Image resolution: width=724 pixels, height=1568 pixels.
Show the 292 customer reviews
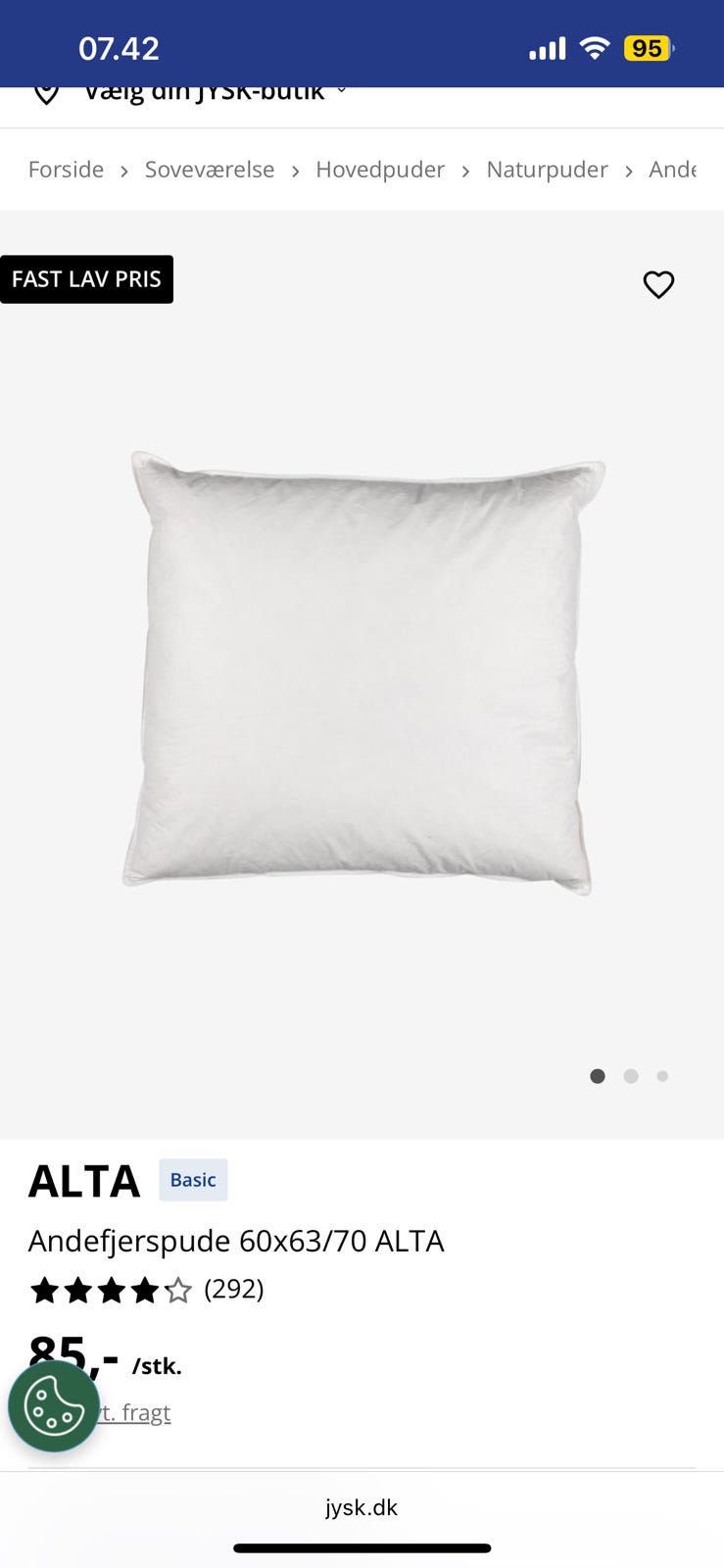[x=233, y=1289]
